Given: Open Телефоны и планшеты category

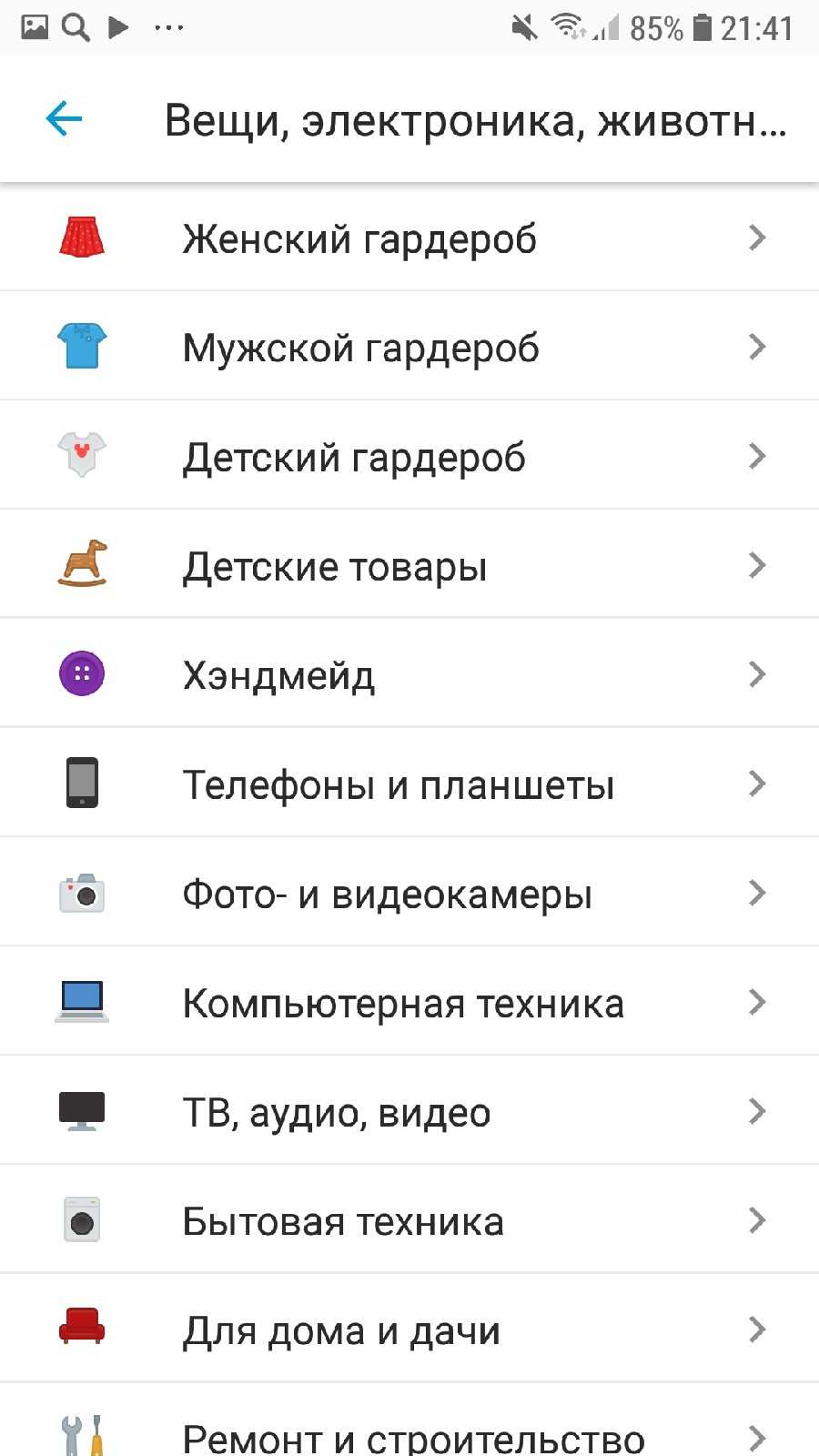Looking at the screenshot, I should tap(399, 784).
